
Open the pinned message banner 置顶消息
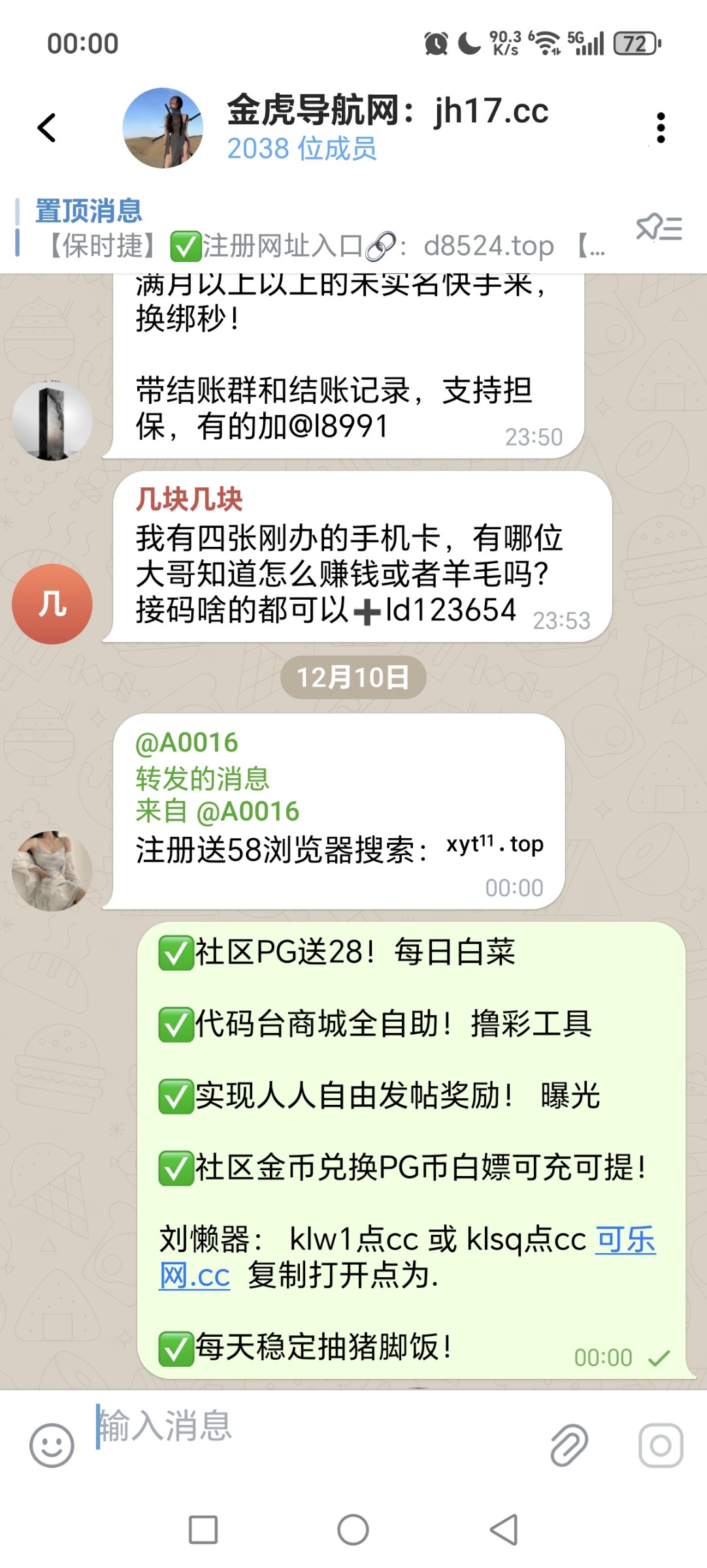click(x=314, y=230)
